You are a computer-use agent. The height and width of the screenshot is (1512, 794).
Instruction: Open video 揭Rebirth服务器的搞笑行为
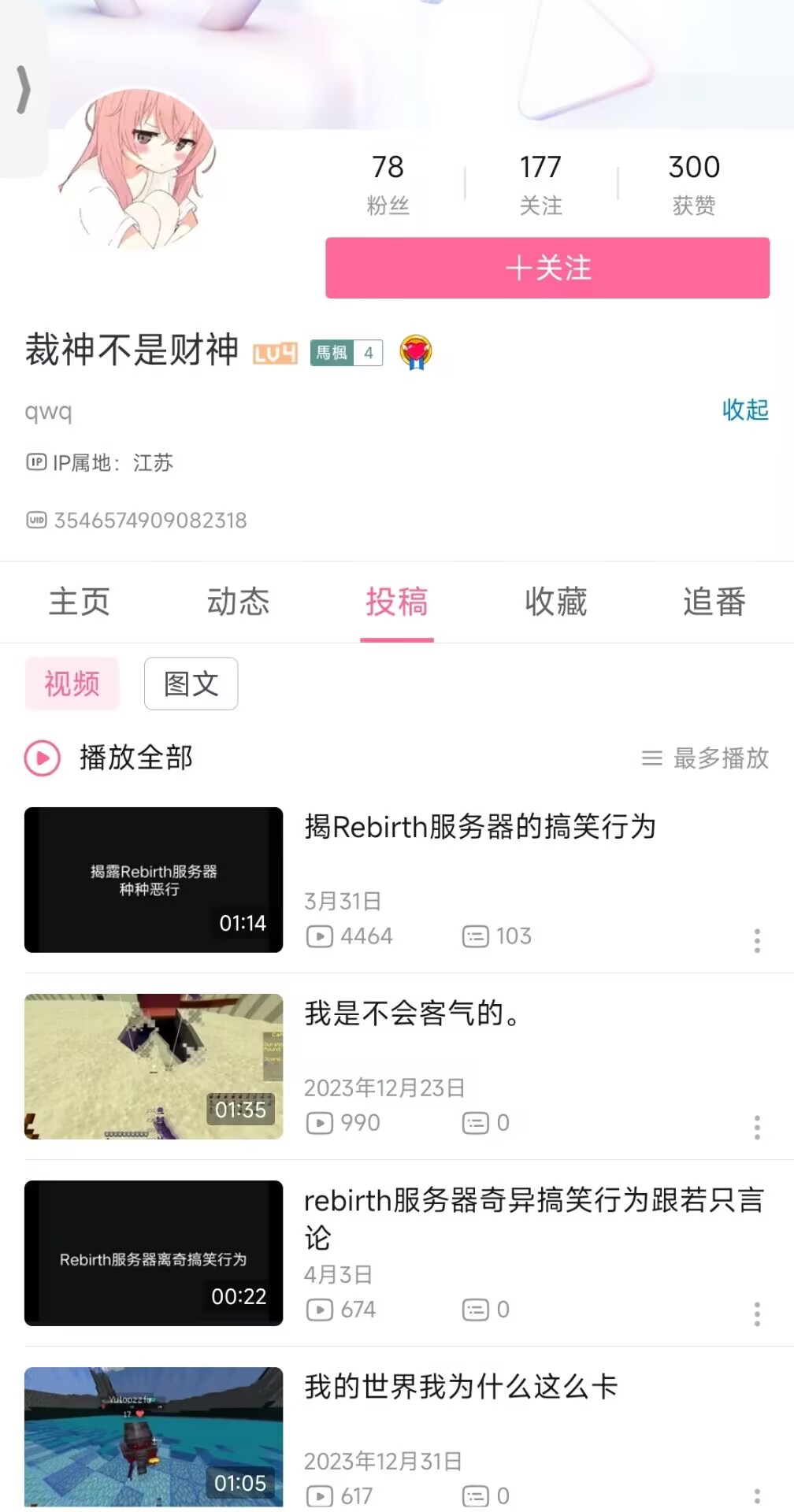pos(480,827)
